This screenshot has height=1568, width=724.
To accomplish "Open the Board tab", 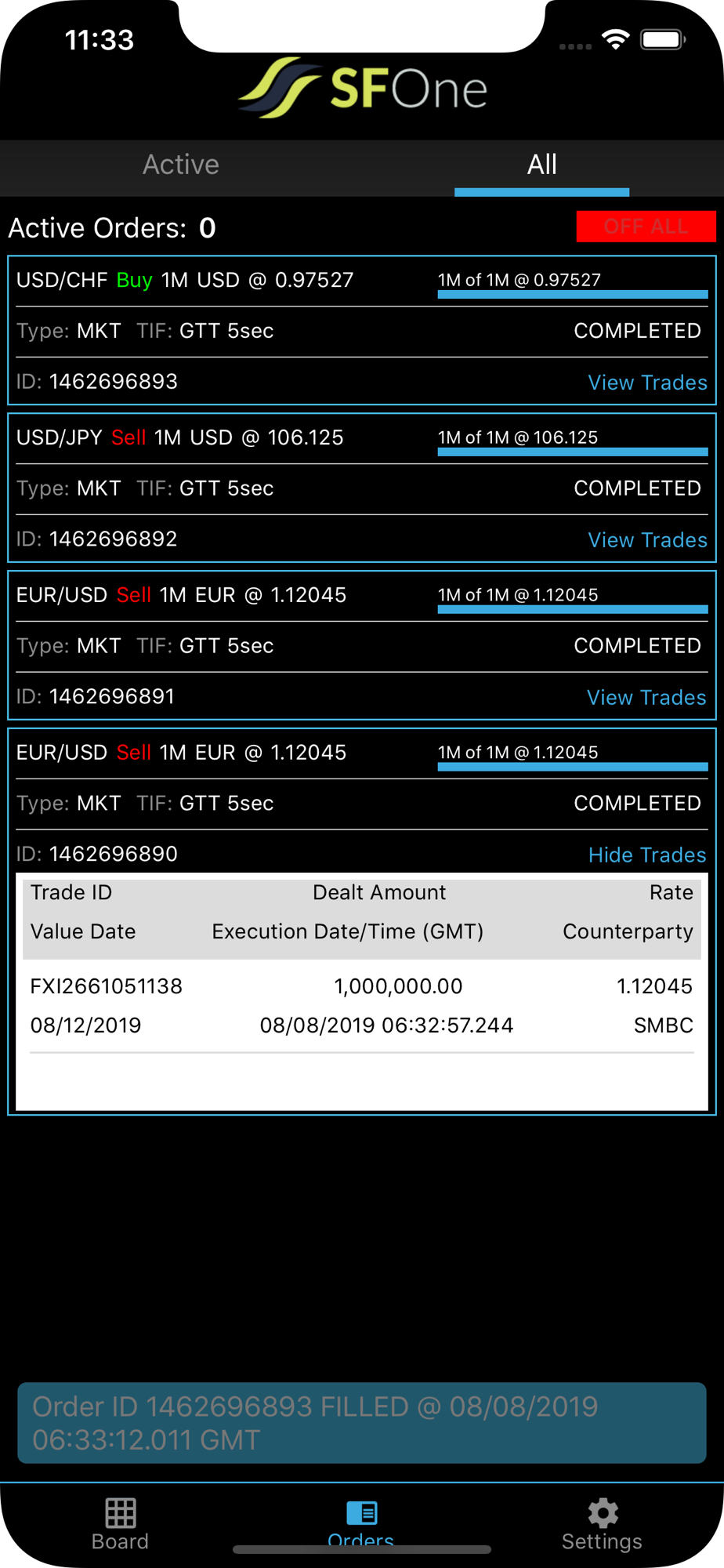I will coord(120,1524).
